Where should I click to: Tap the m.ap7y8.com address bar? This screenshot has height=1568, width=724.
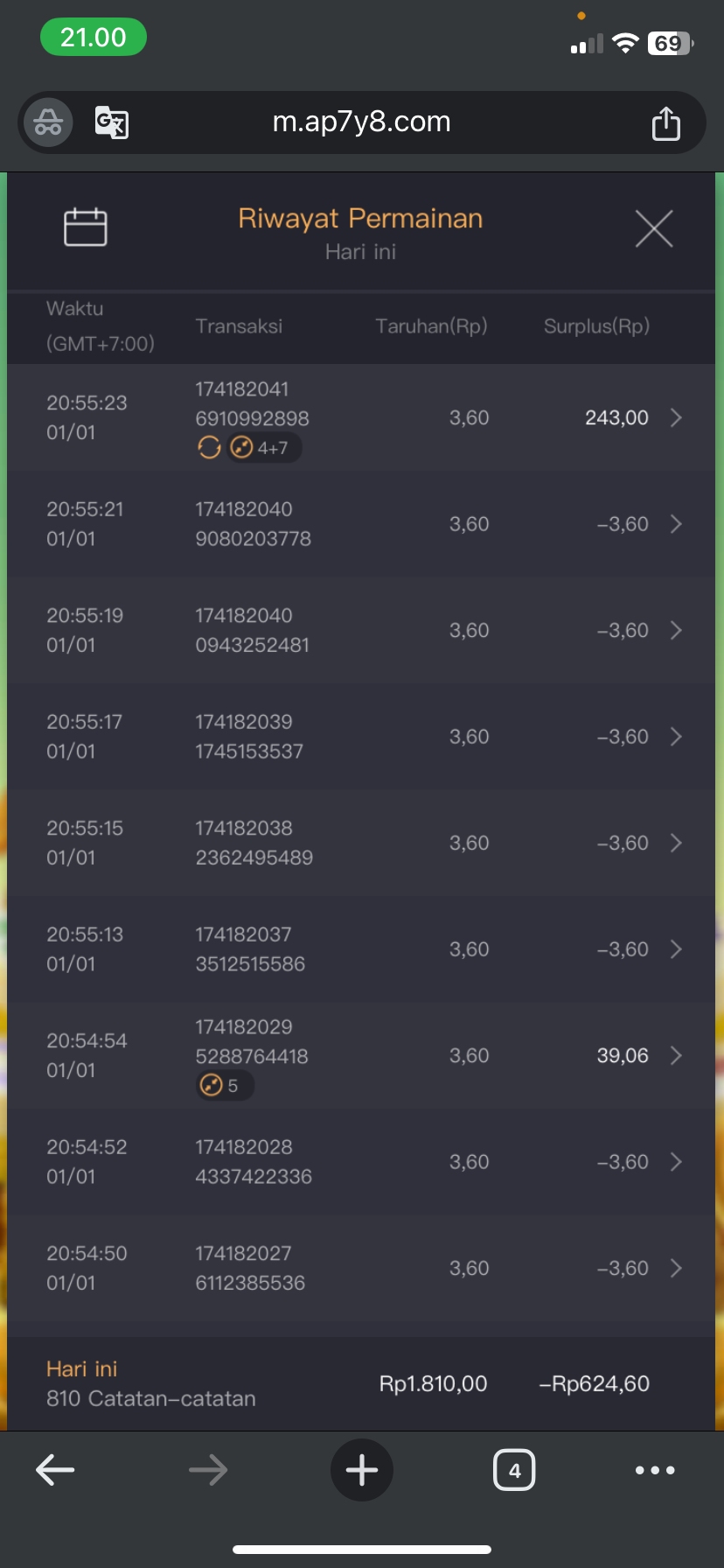[361, 122]
